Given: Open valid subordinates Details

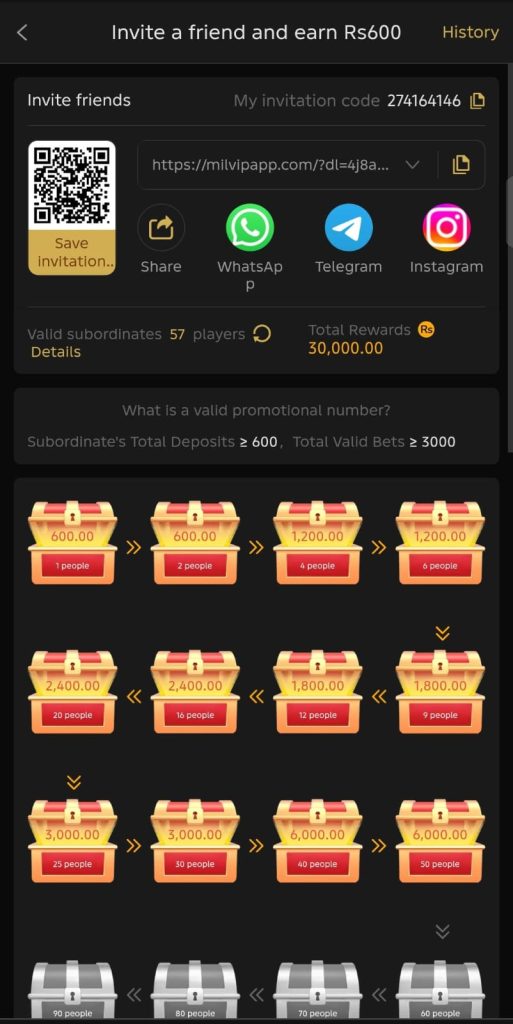Looking at the screenshot, I should (56, 352).
